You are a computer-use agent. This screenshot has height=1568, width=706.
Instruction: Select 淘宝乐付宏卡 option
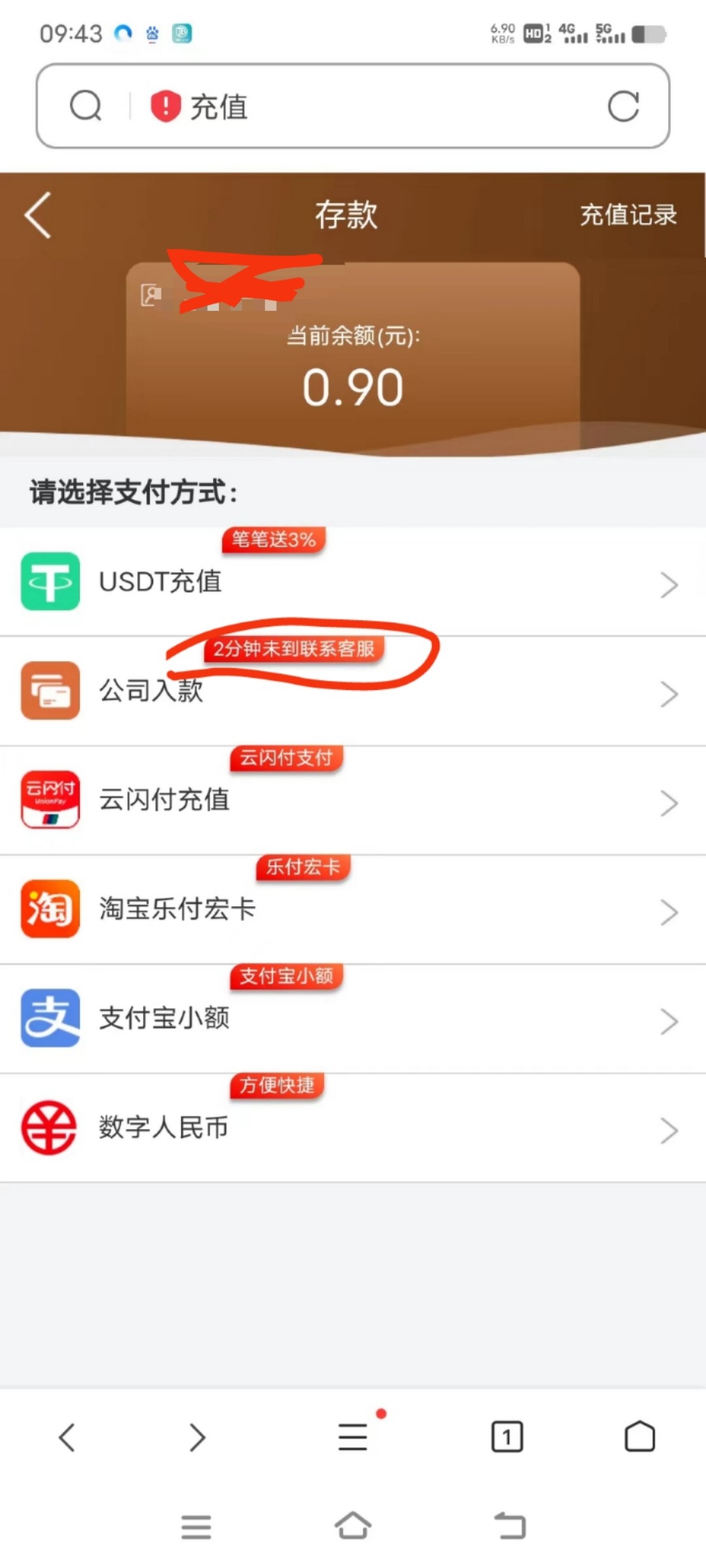tap(353, 909)
